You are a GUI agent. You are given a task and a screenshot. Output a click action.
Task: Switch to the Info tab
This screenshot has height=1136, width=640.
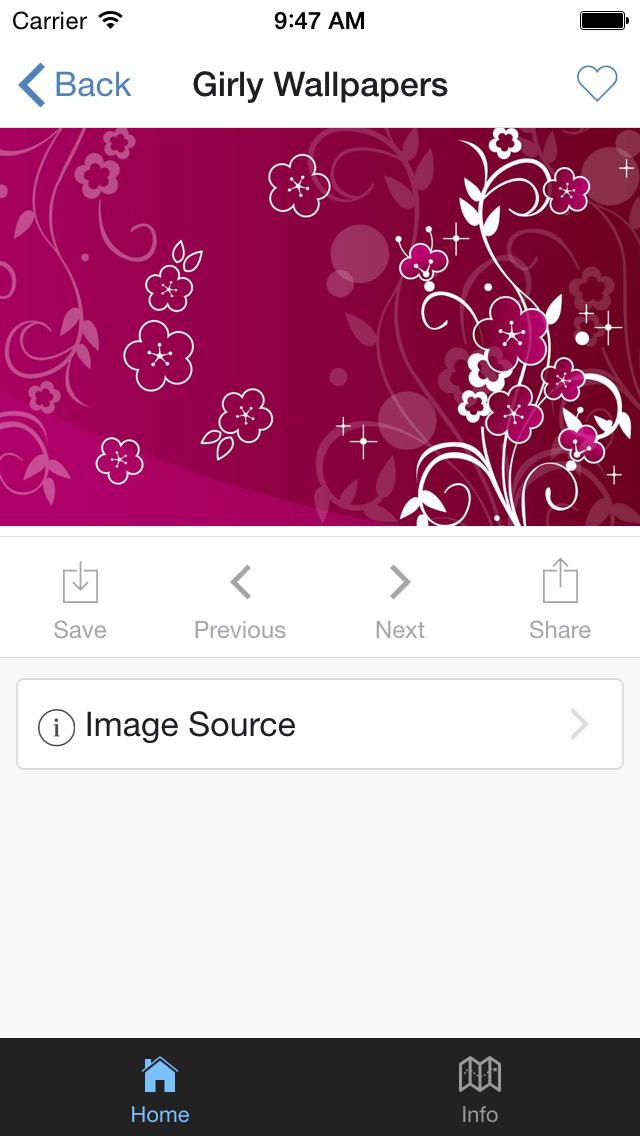coord(480,1089)
